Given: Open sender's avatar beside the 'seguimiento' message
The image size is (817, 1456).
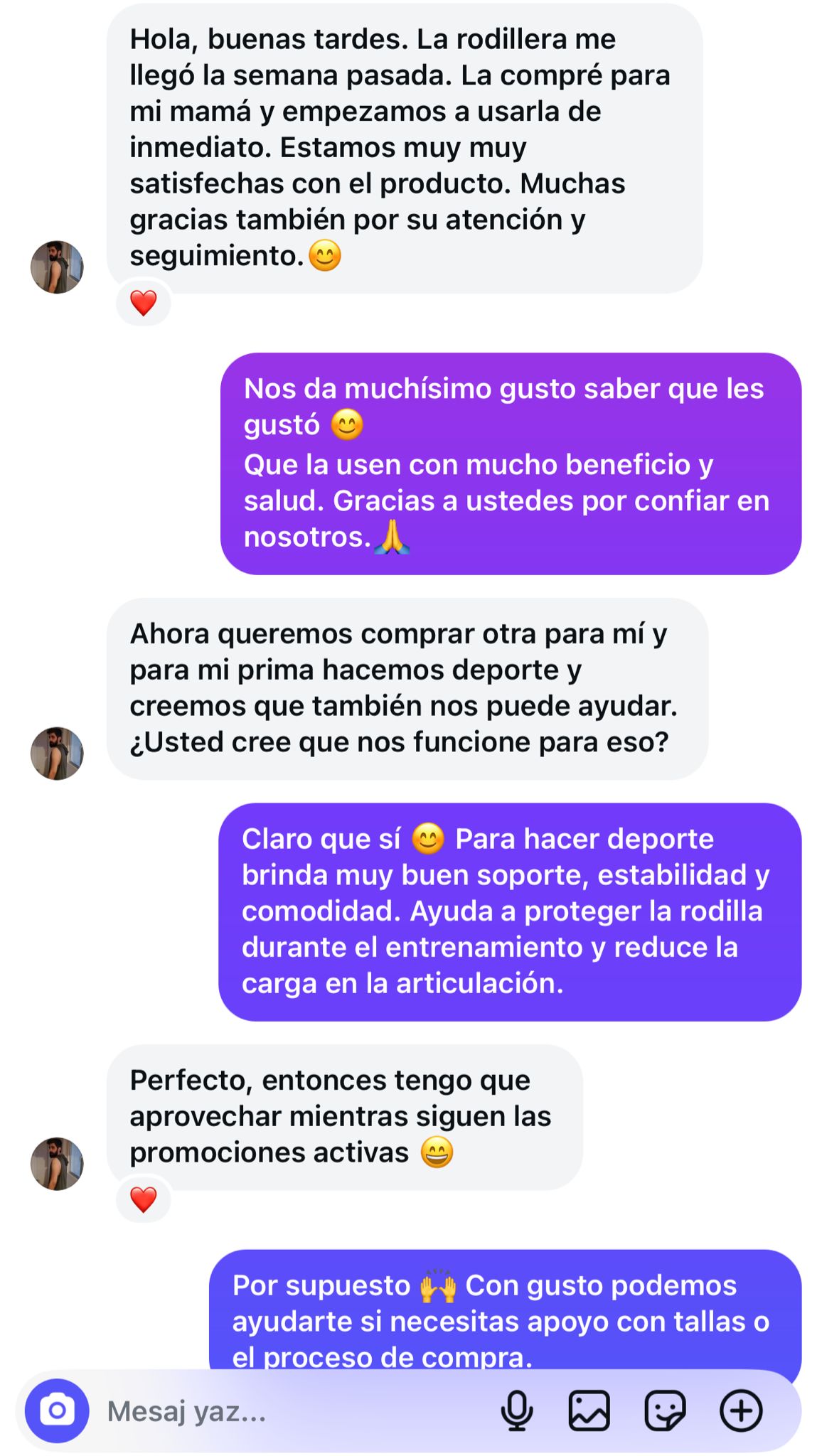Looking at the screenshot, I should point(57,267).
